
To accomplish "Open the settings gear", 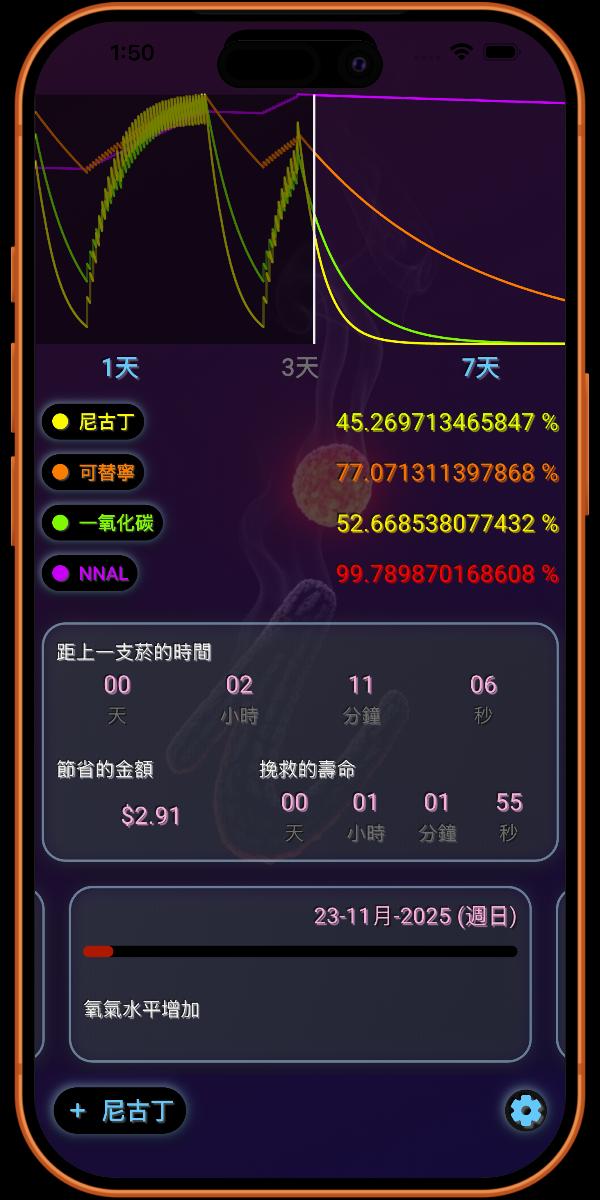I will (525, 1110).
